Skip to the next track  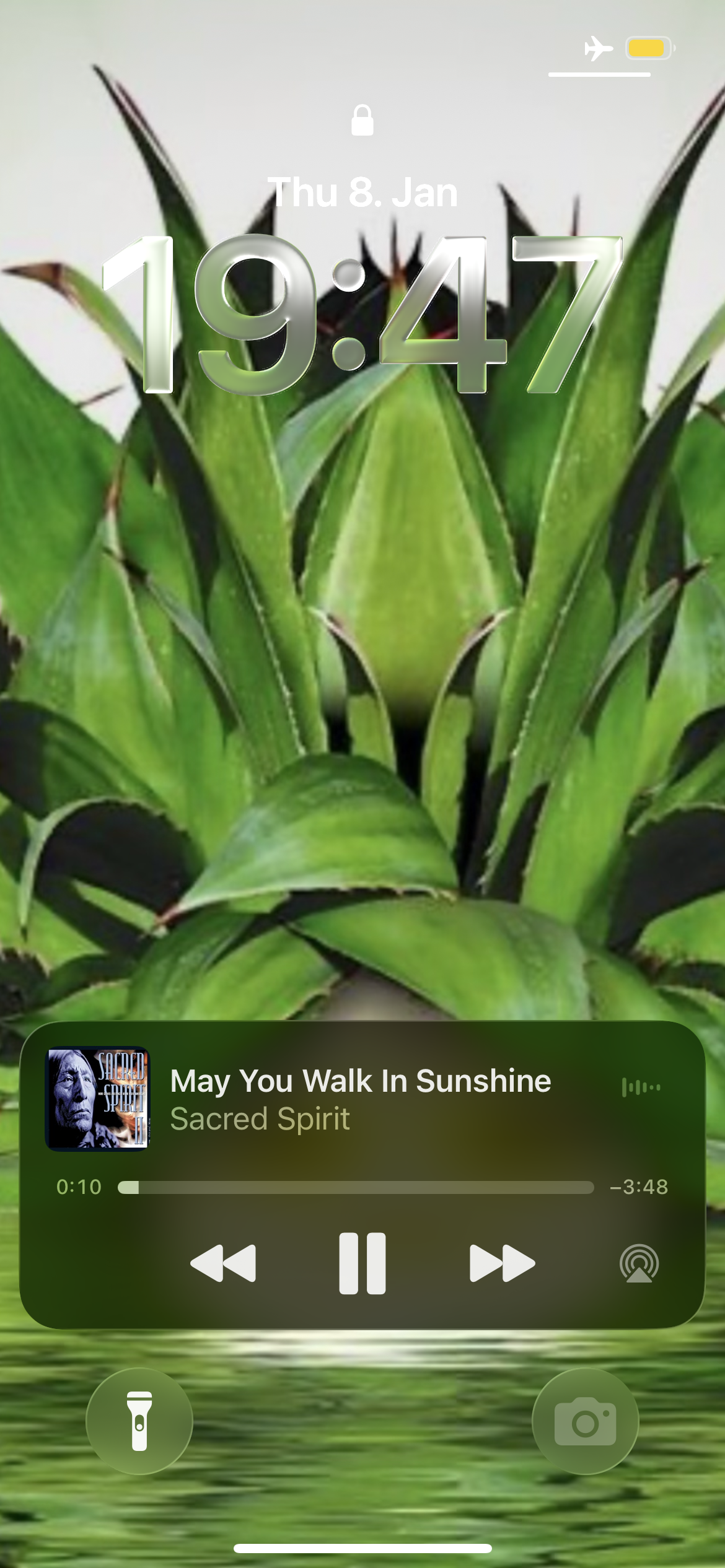(x=502, y=1263)
